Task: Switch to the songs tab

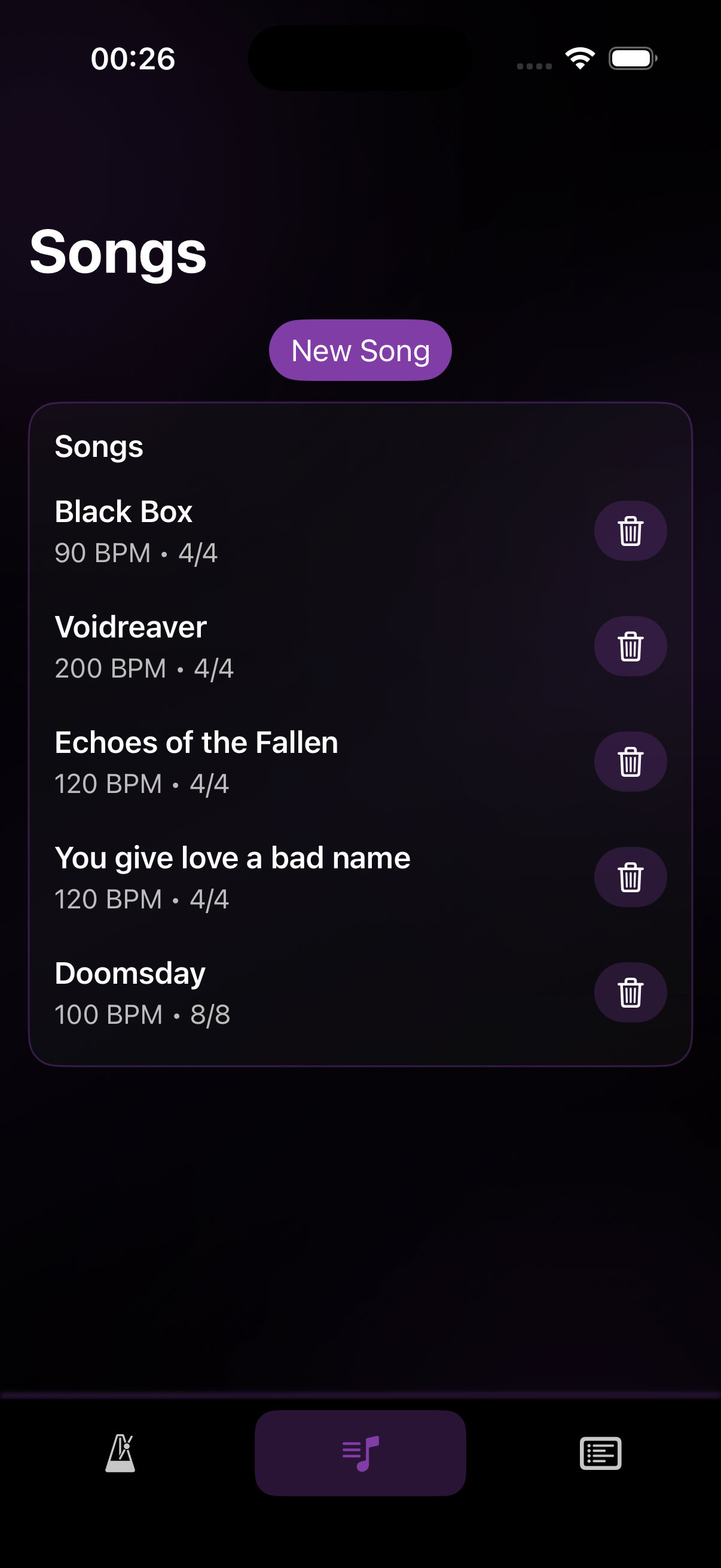Action: click(x=360, y=1453)
